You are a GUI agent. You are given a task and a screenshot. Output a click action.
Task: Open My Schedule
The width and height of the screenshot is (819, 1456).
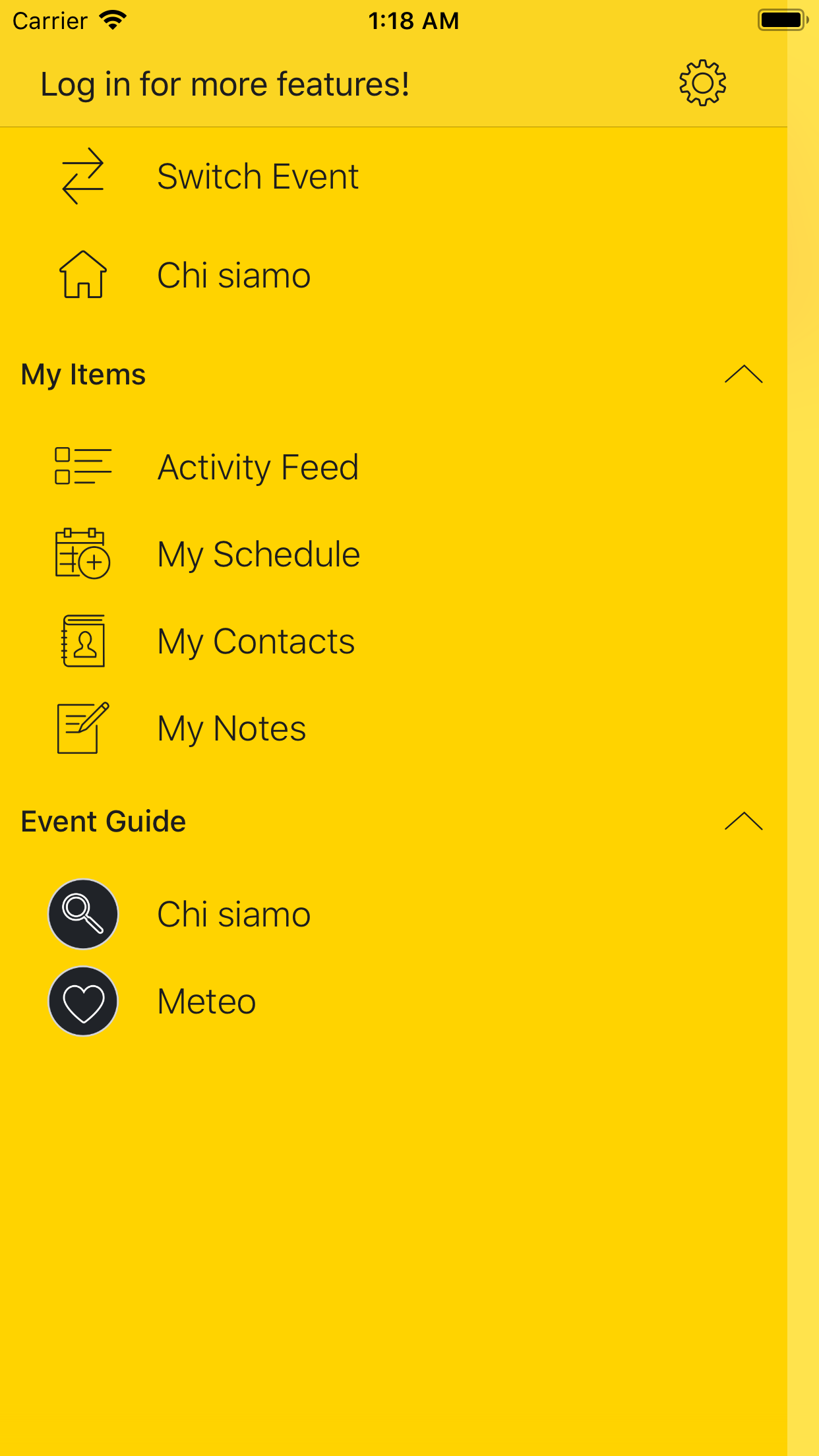click(x=258, y=554)
